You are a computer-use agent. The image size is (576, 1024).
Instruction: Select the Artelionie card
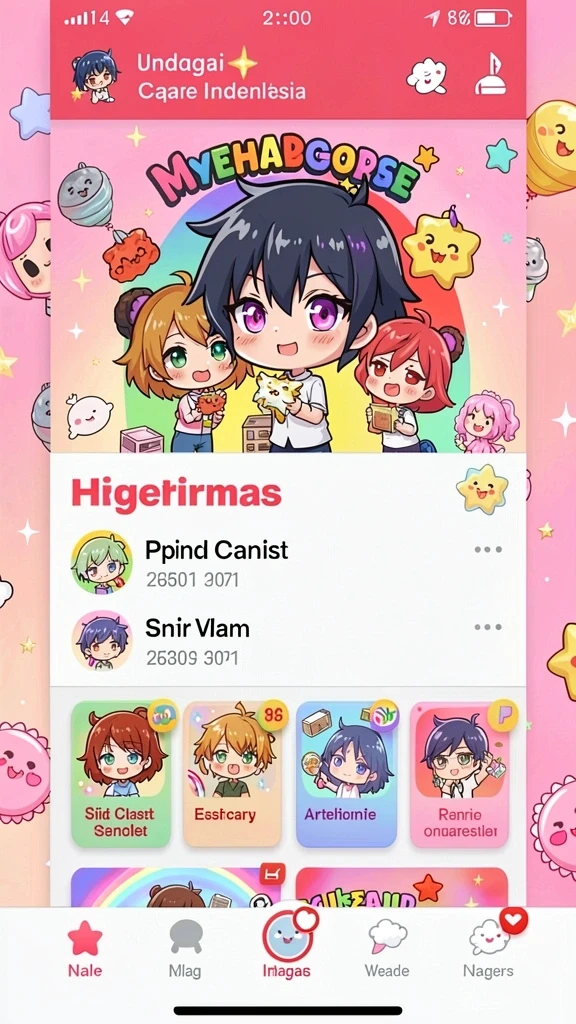346,774
